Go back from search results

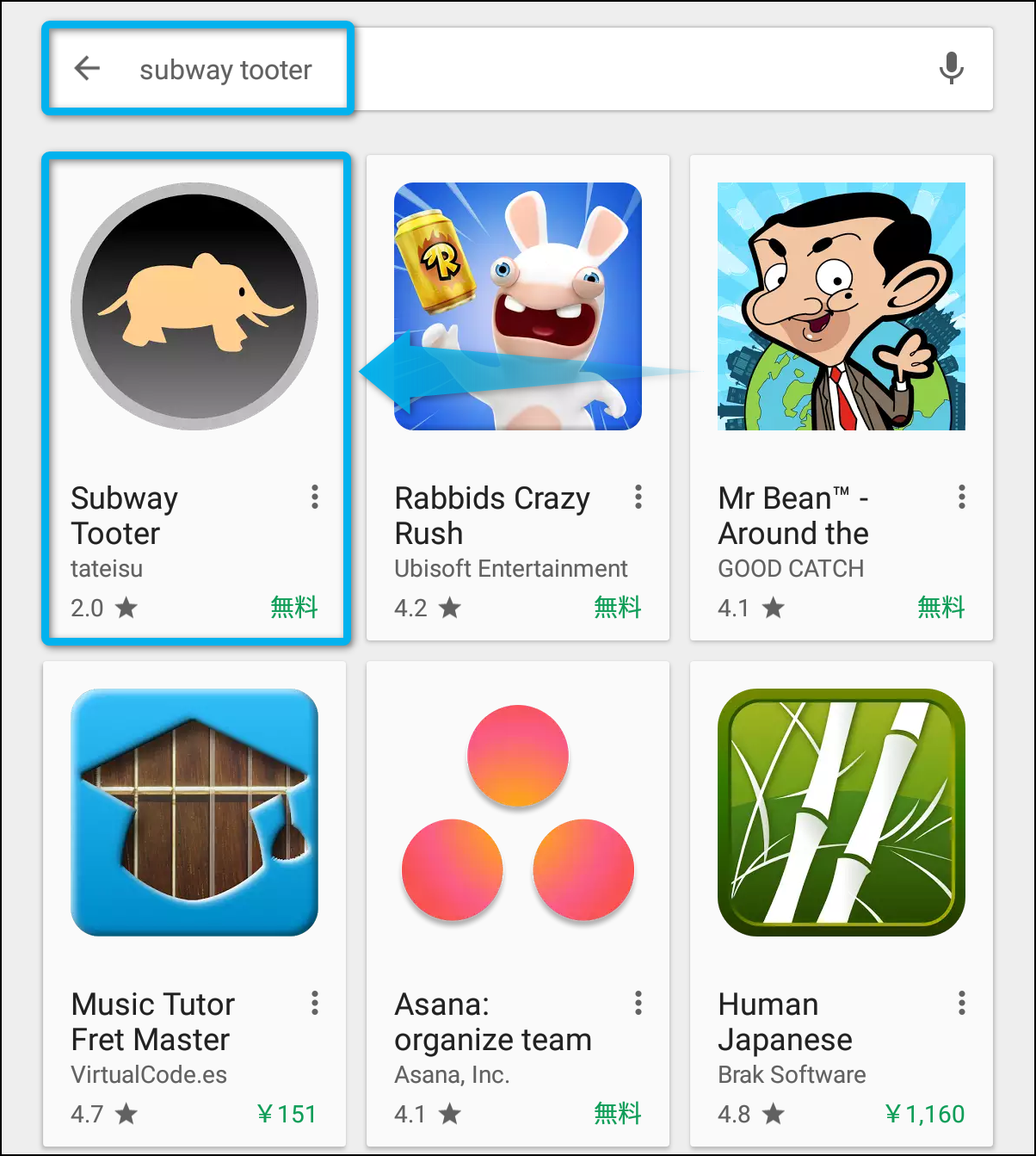click(x=87, y=68)
